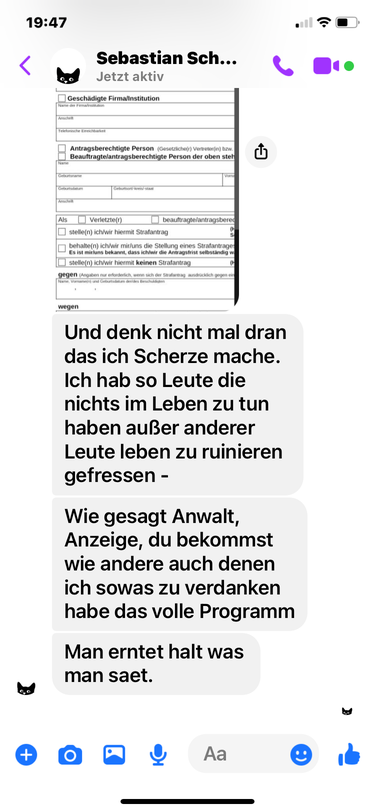Open the emoji picker
The height and width of the screenshot is (812, 375).
tap(301, 755)
